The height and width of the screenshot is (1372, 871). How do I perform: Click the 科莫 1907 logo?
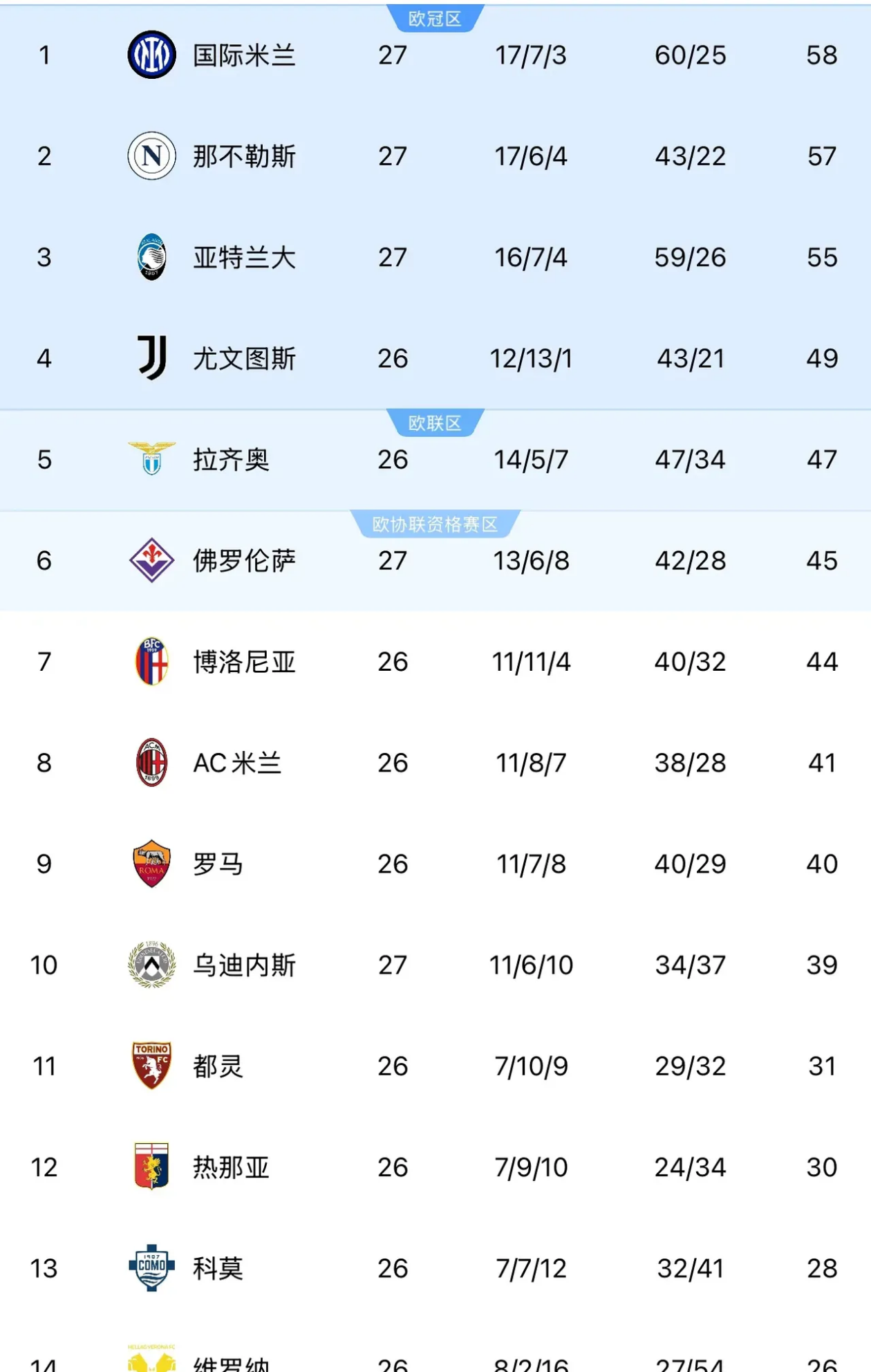pyautogui.click(x=151, y=1268)
